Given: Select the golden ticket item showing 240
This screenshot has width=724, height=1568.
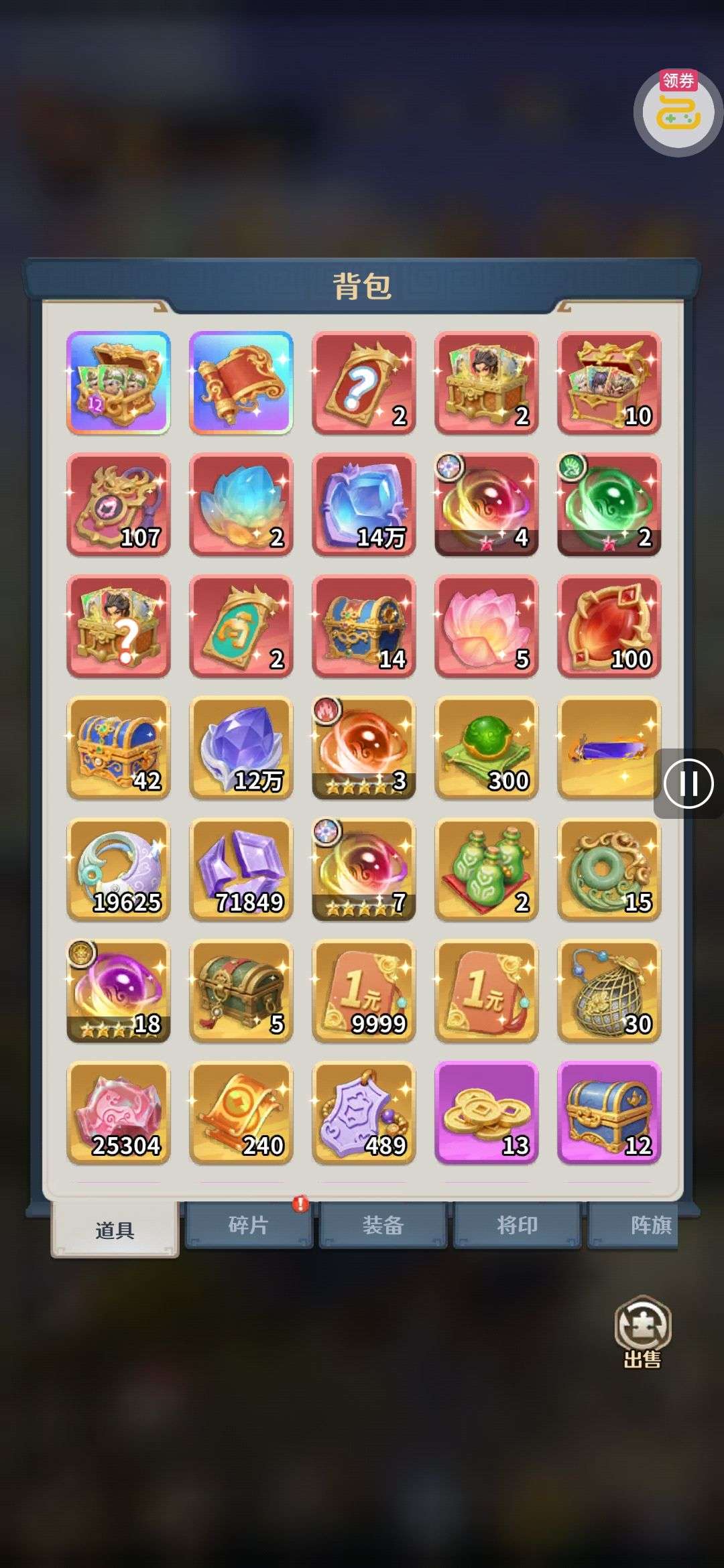Looking at the screenshot, I should tap(241, 1113).
